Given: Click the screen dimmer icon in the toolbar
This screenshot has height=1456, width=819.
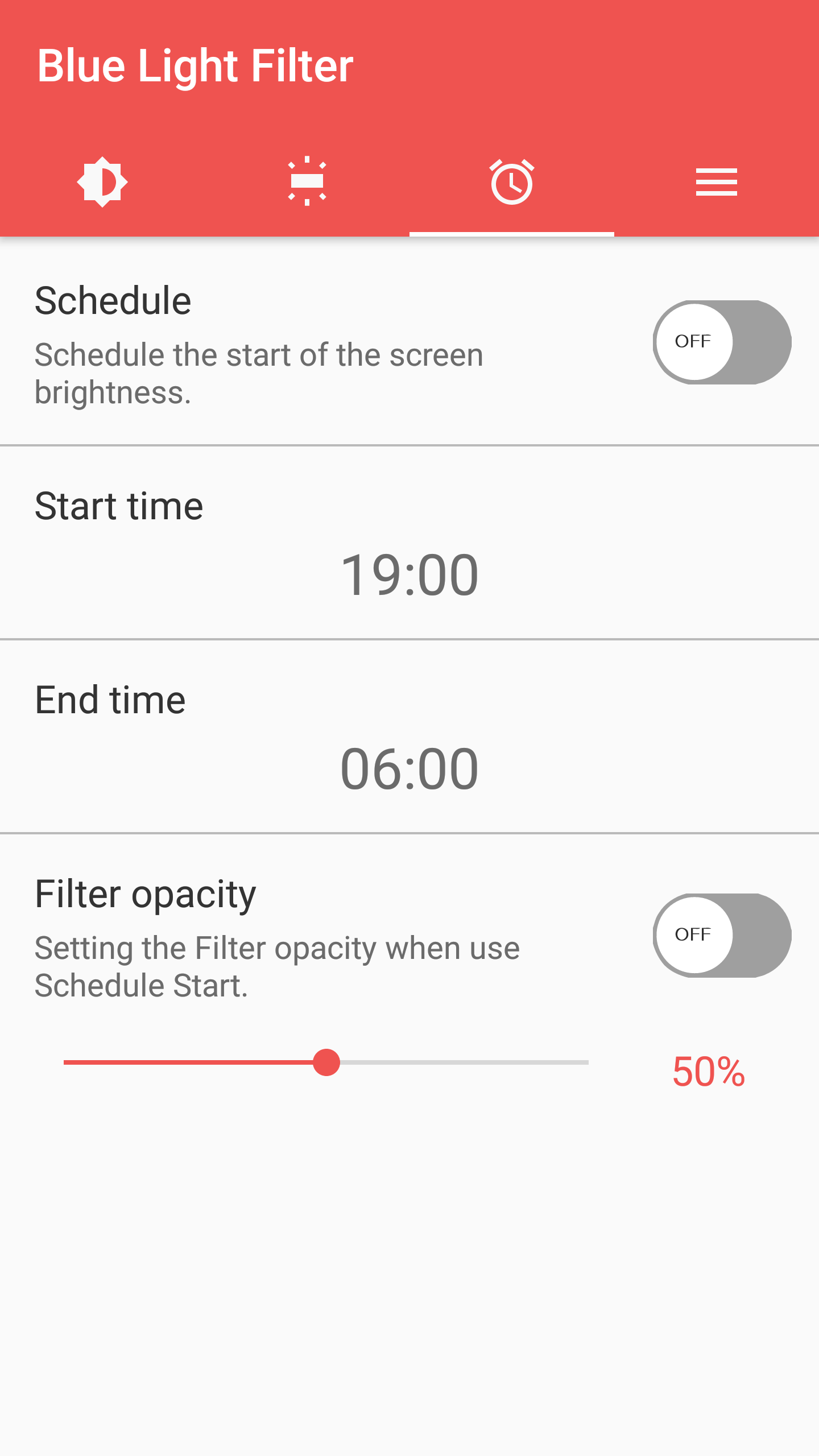Looking at the screenshot, I should pos(102,181).
